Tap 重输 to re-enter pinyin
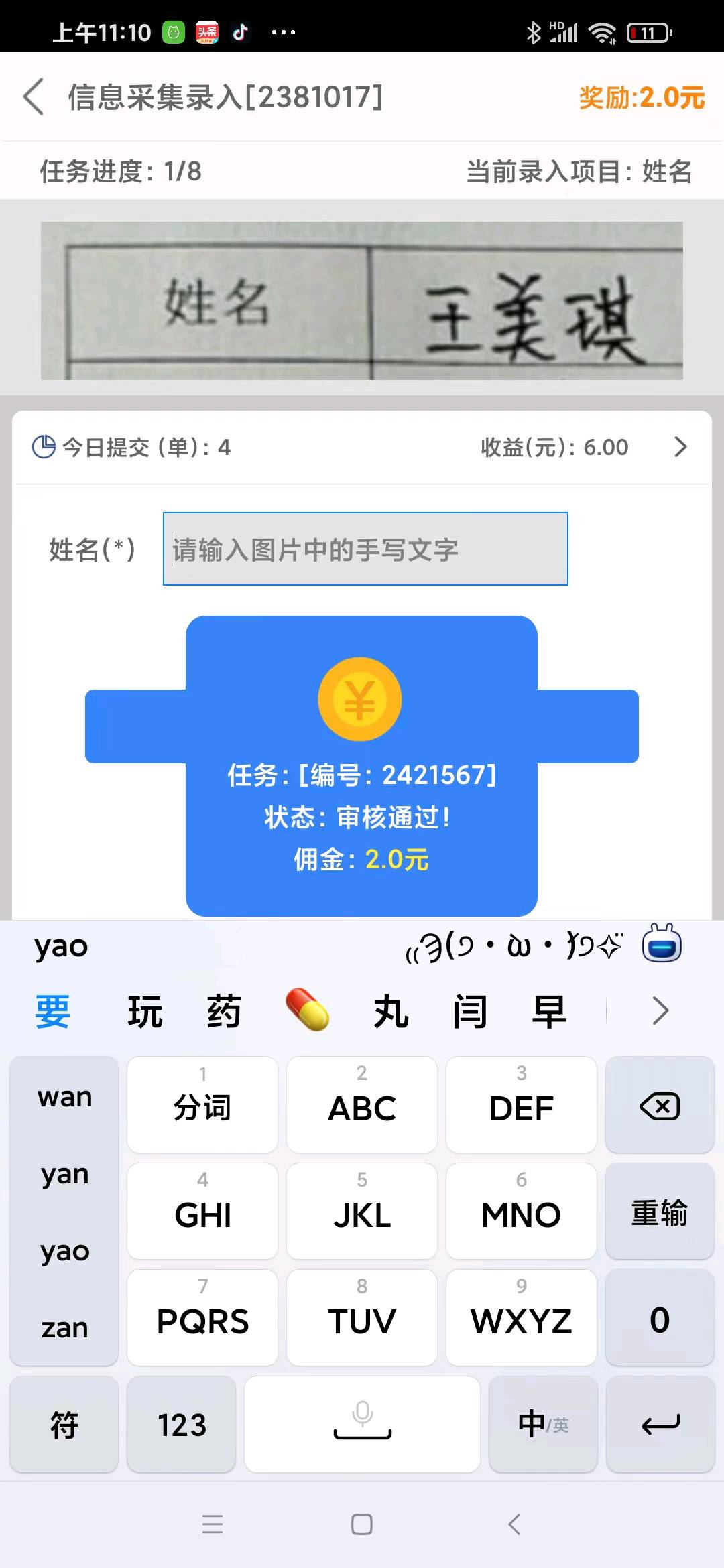The width and height of the screenshot is (724, 1568). click(660, 1212)
